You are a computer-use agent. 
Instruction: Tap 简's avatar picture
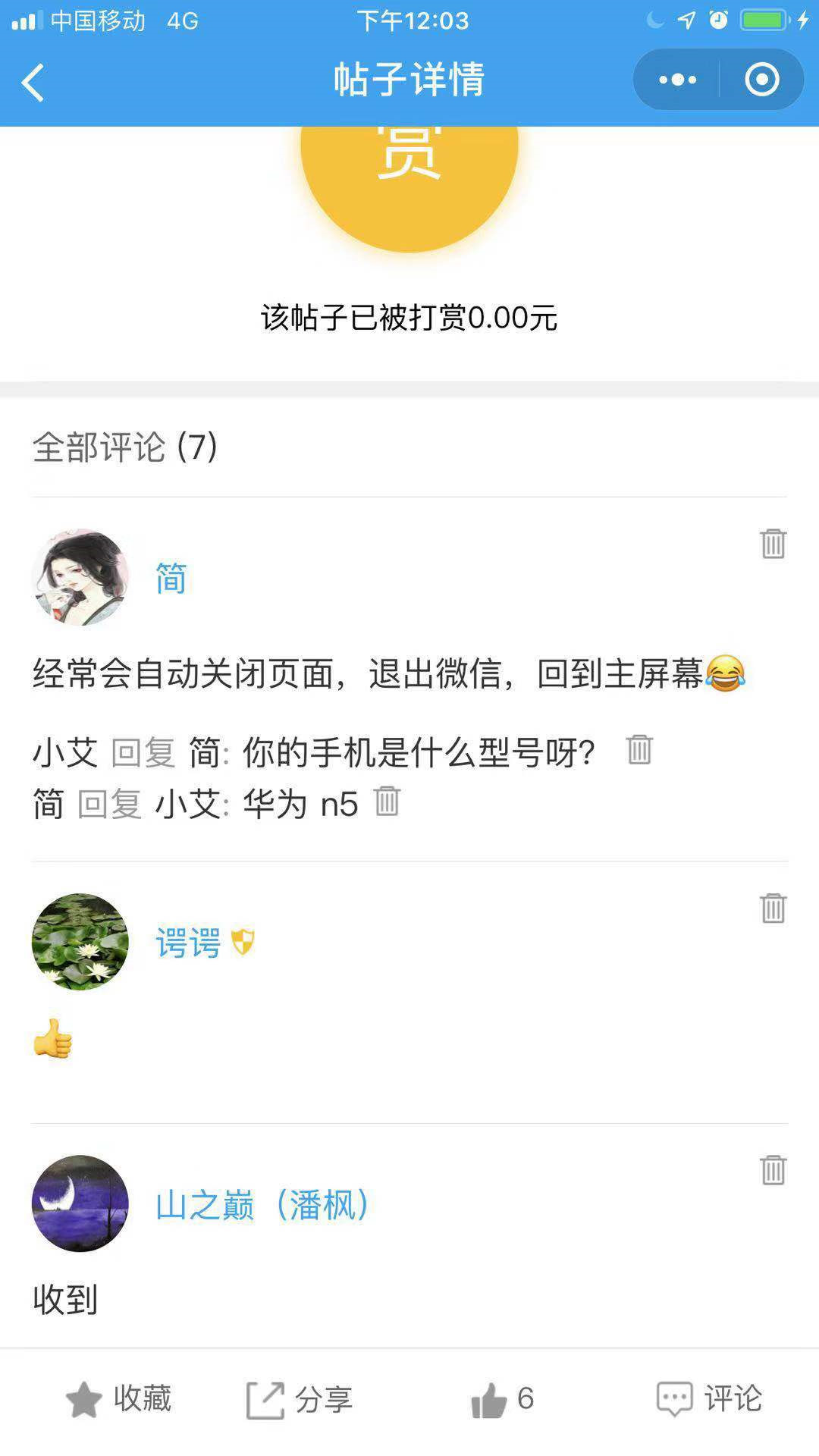[80, 578]
